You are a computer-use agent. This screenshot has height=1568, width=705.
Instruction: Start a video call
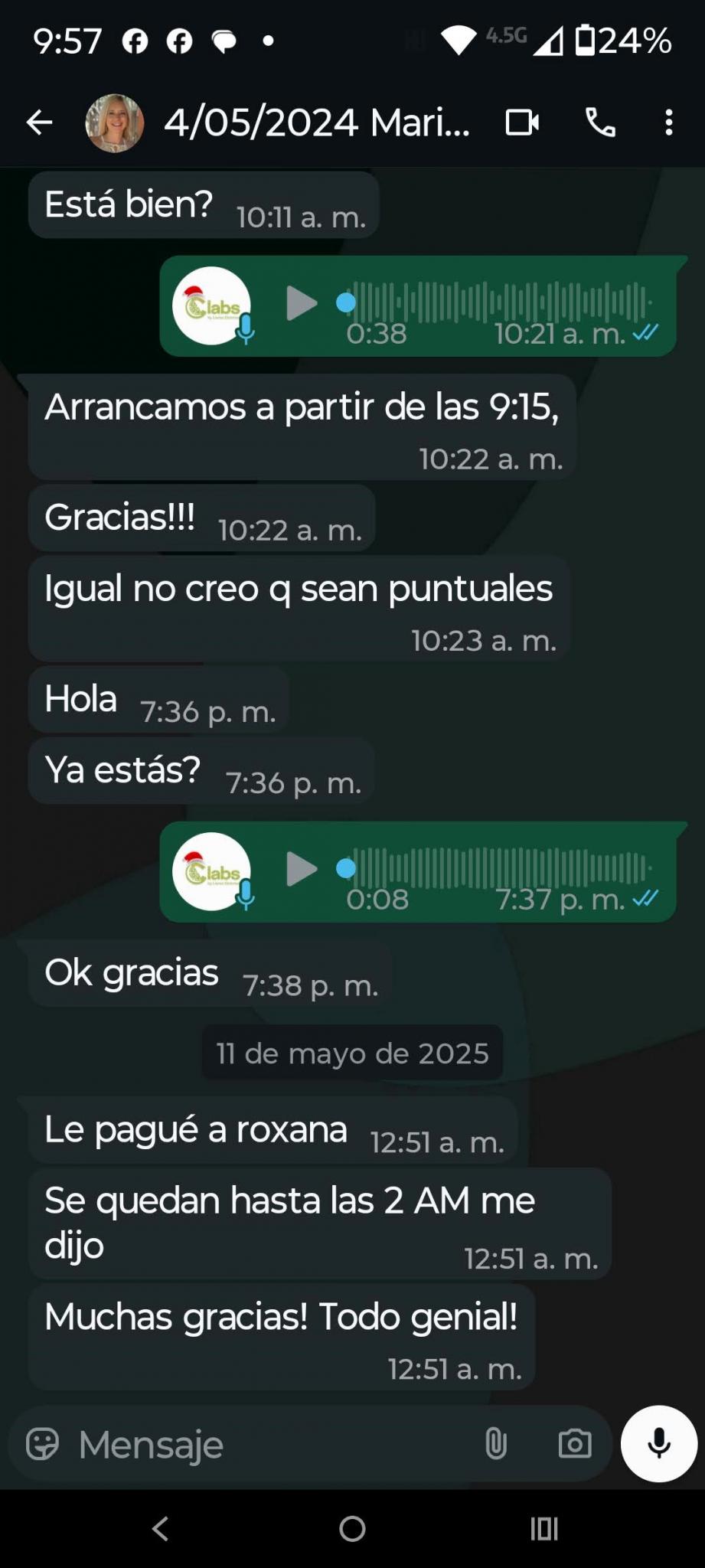[x=522, y=122]
